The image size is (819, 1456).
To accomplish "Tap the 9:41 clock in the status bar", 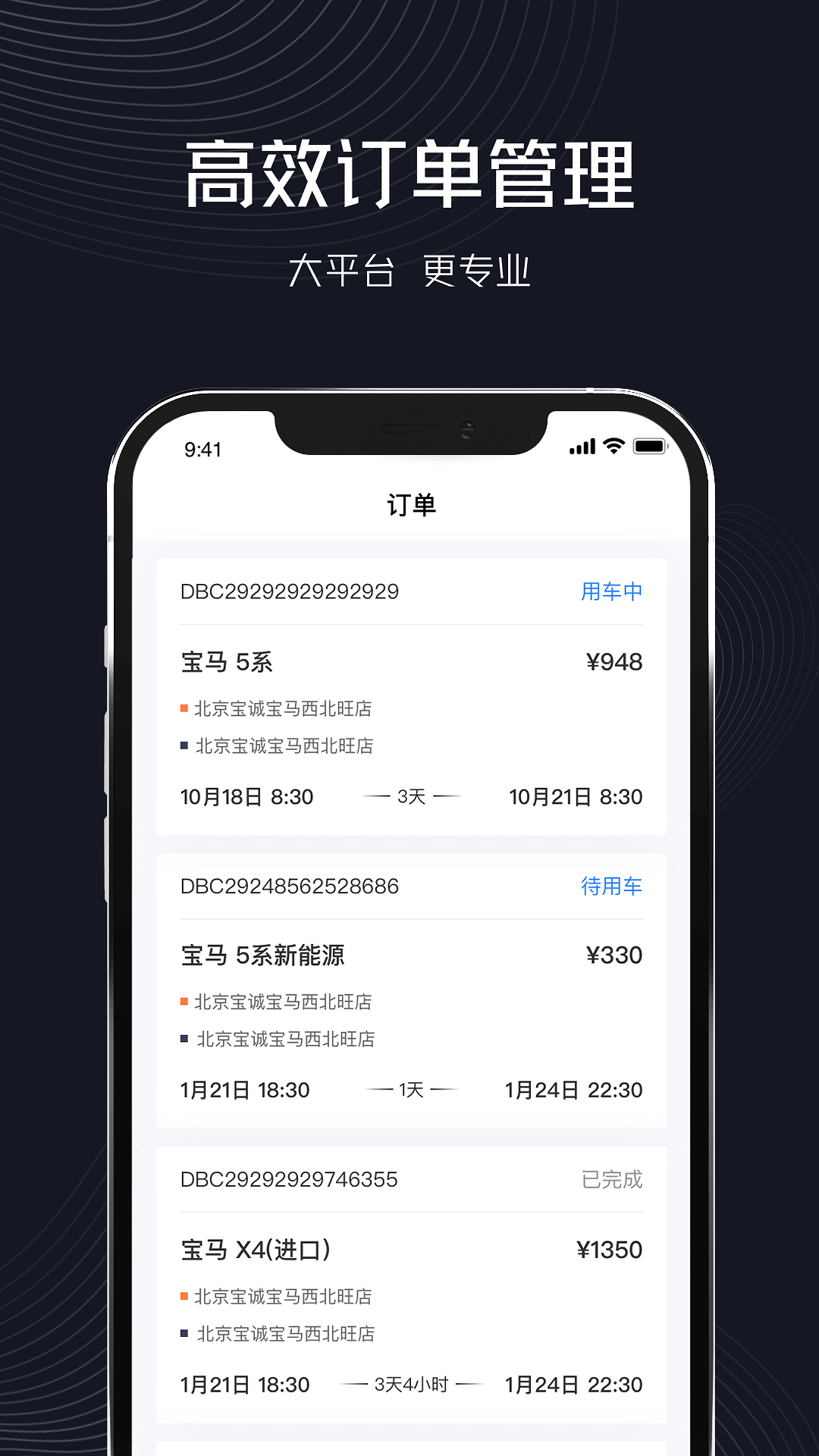I will 203,449.
